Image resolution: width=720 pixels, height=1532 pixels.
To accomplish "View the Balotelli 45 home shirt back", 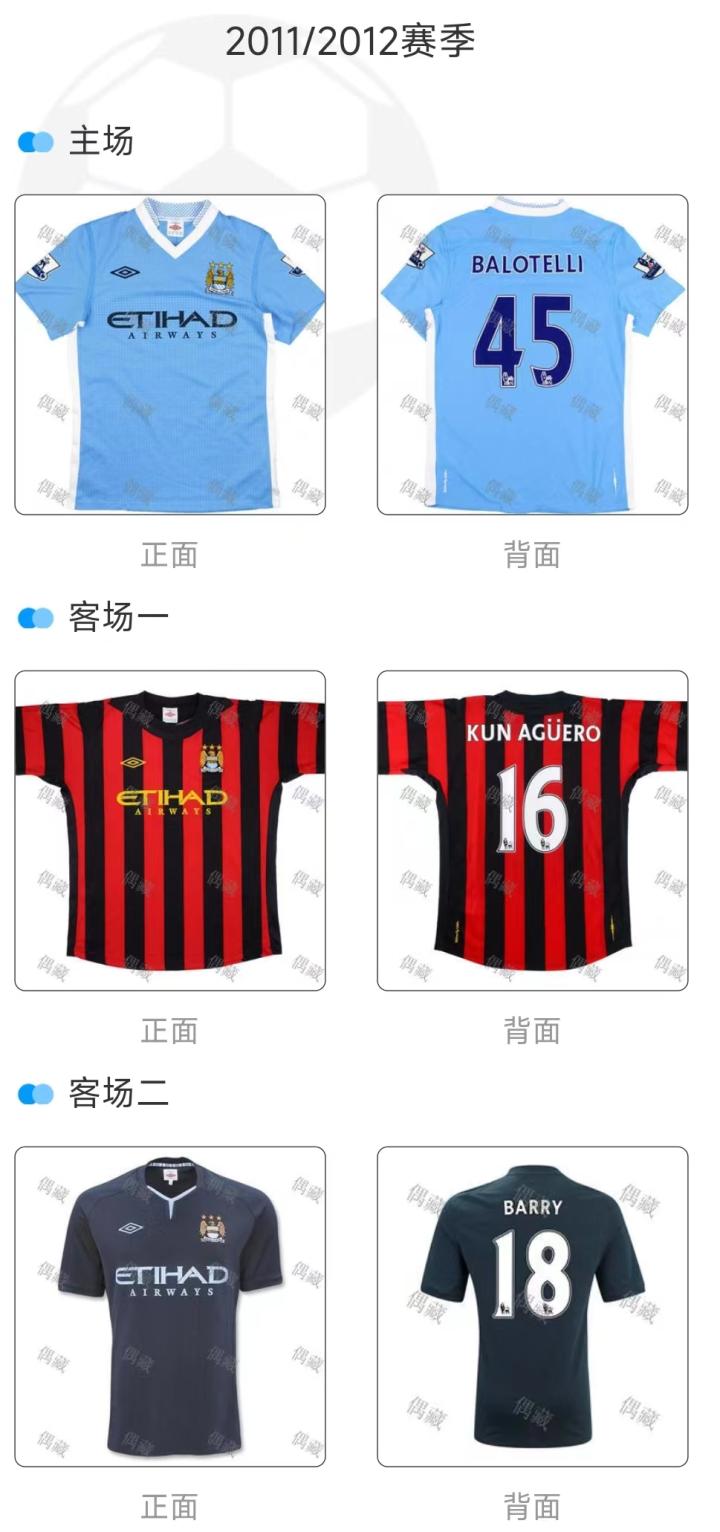I will point(532,355).
